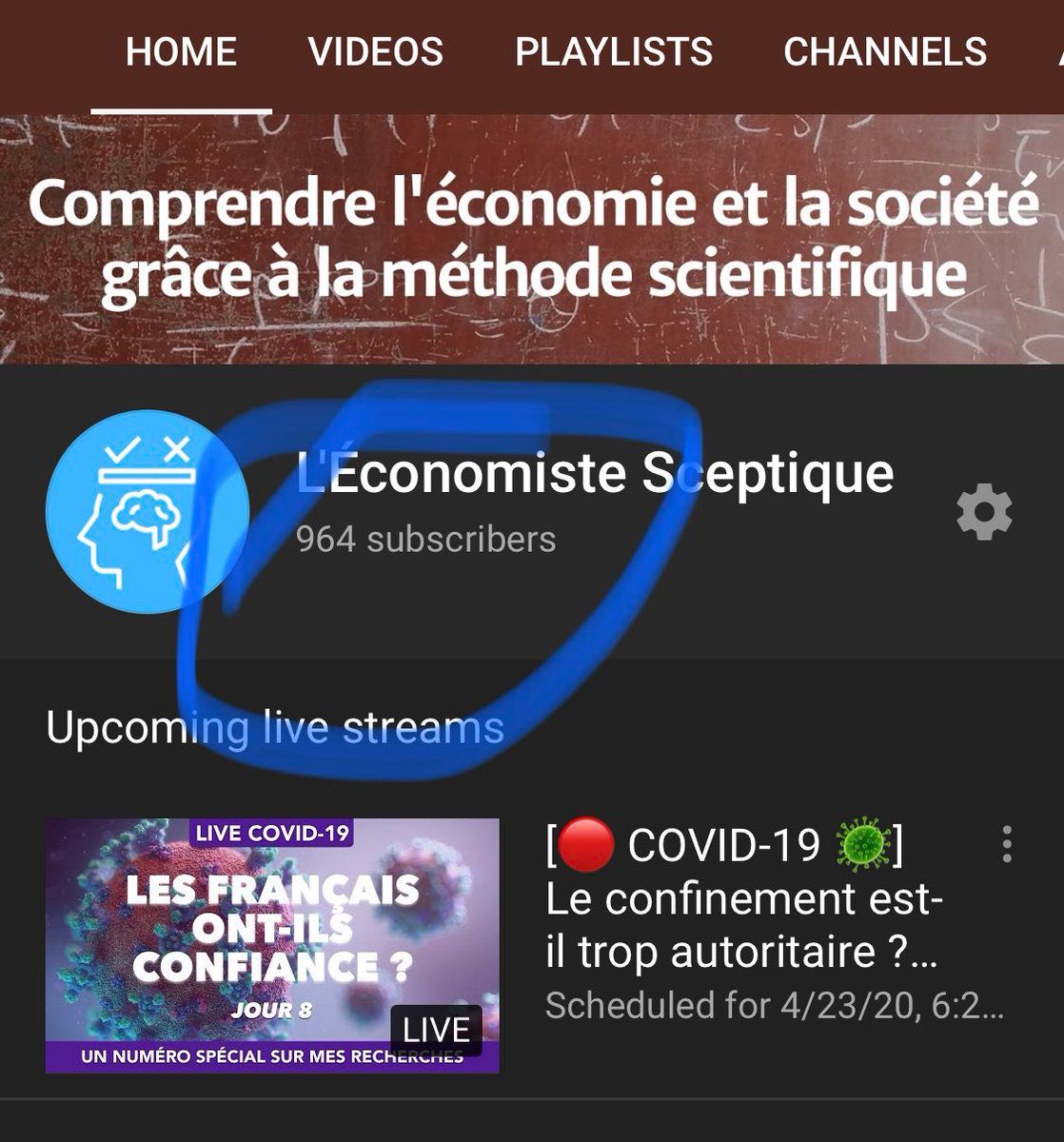
Task: Switch to the Playlists tab
Action: pos(614,52)
